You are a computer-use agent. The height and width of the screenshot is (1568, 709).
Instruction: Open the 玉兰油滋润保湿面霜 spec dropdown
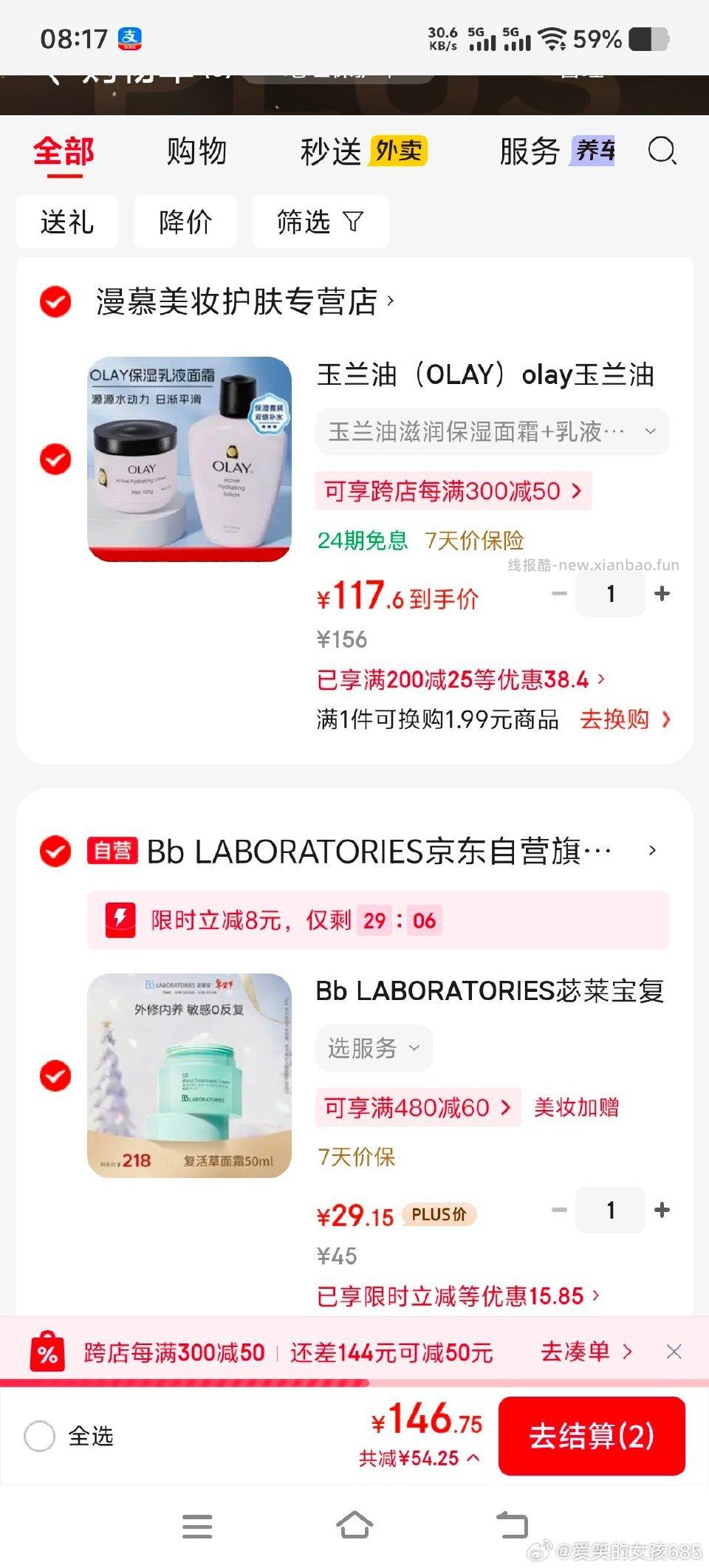(x=491, y=431)
